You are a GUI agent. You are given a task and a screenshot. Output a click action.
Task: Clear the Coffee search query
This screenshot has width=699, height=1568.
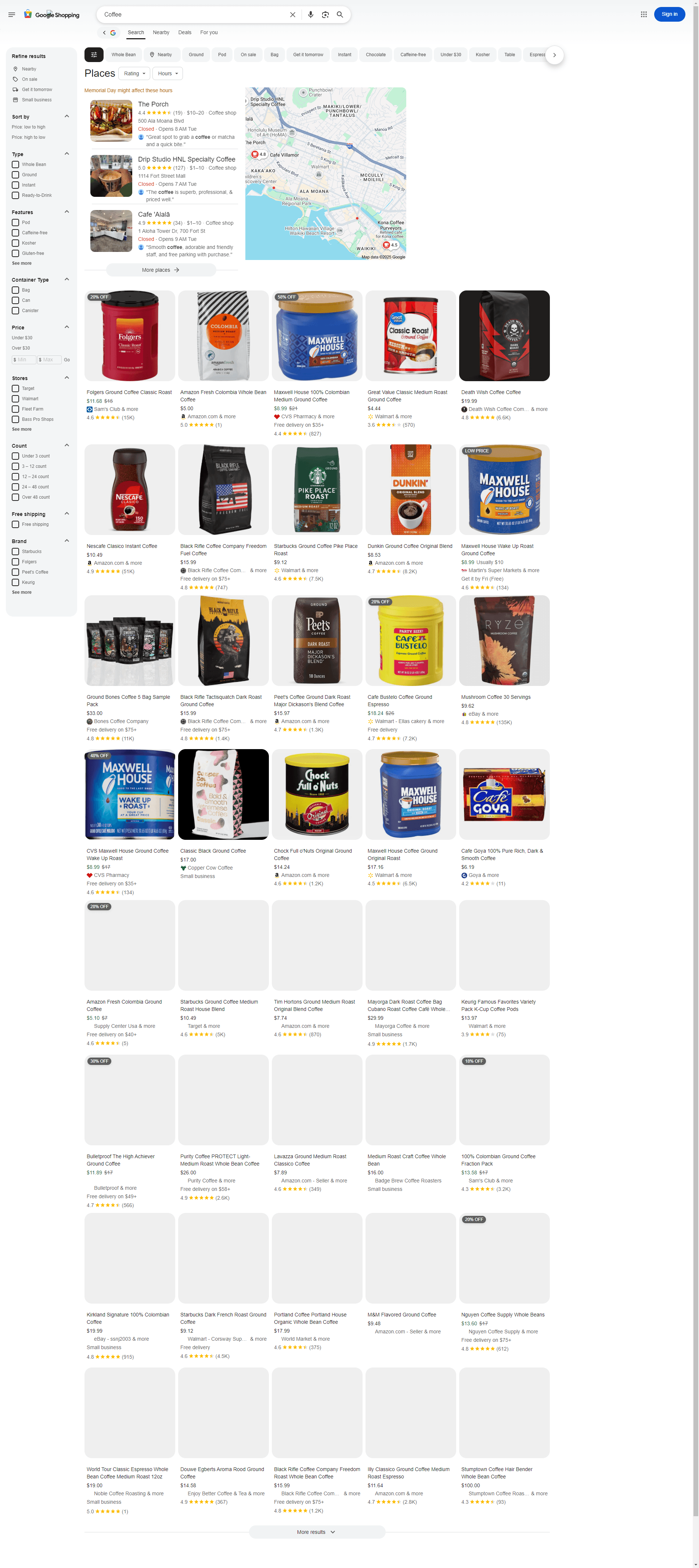[293, 15]
